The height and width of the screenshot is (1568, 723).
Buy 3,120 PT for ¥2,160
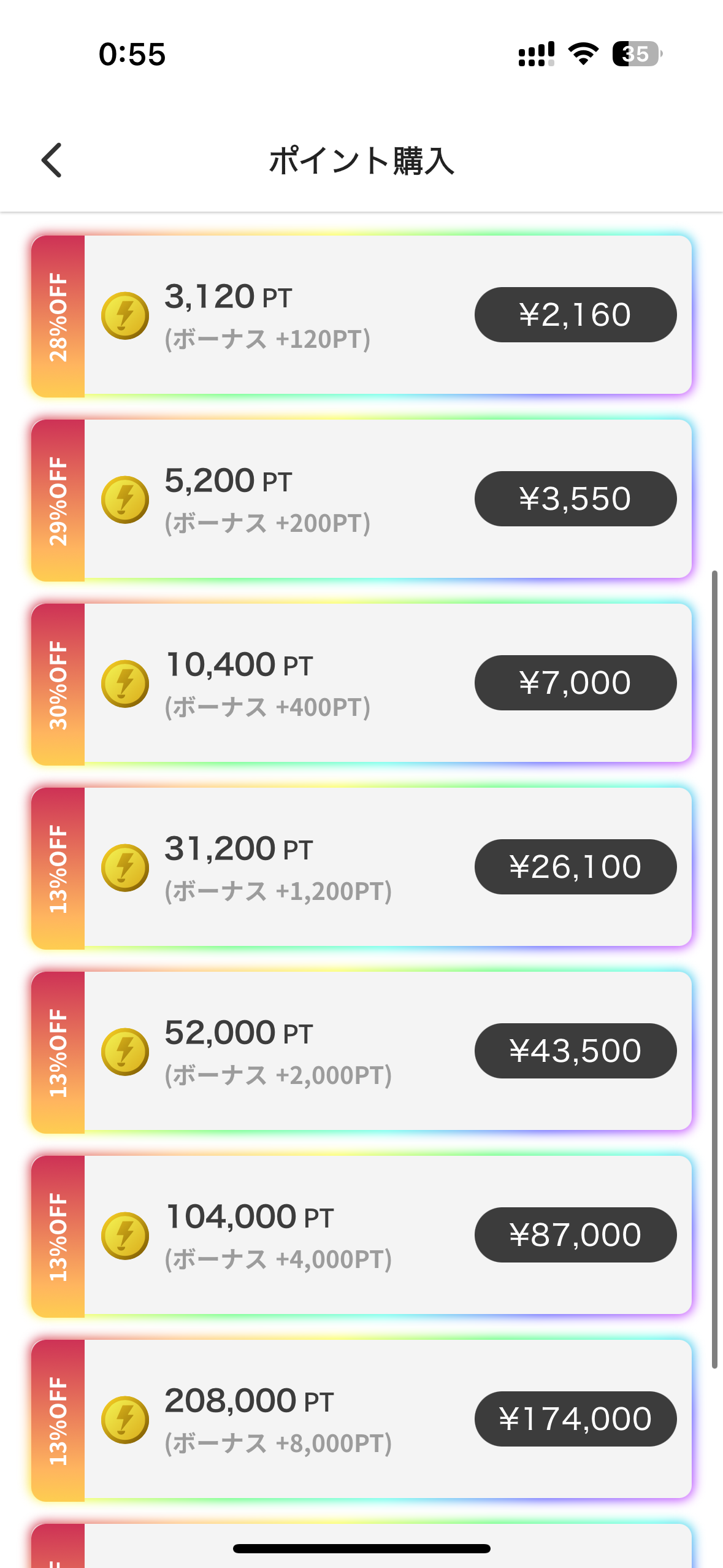(575, 315)
